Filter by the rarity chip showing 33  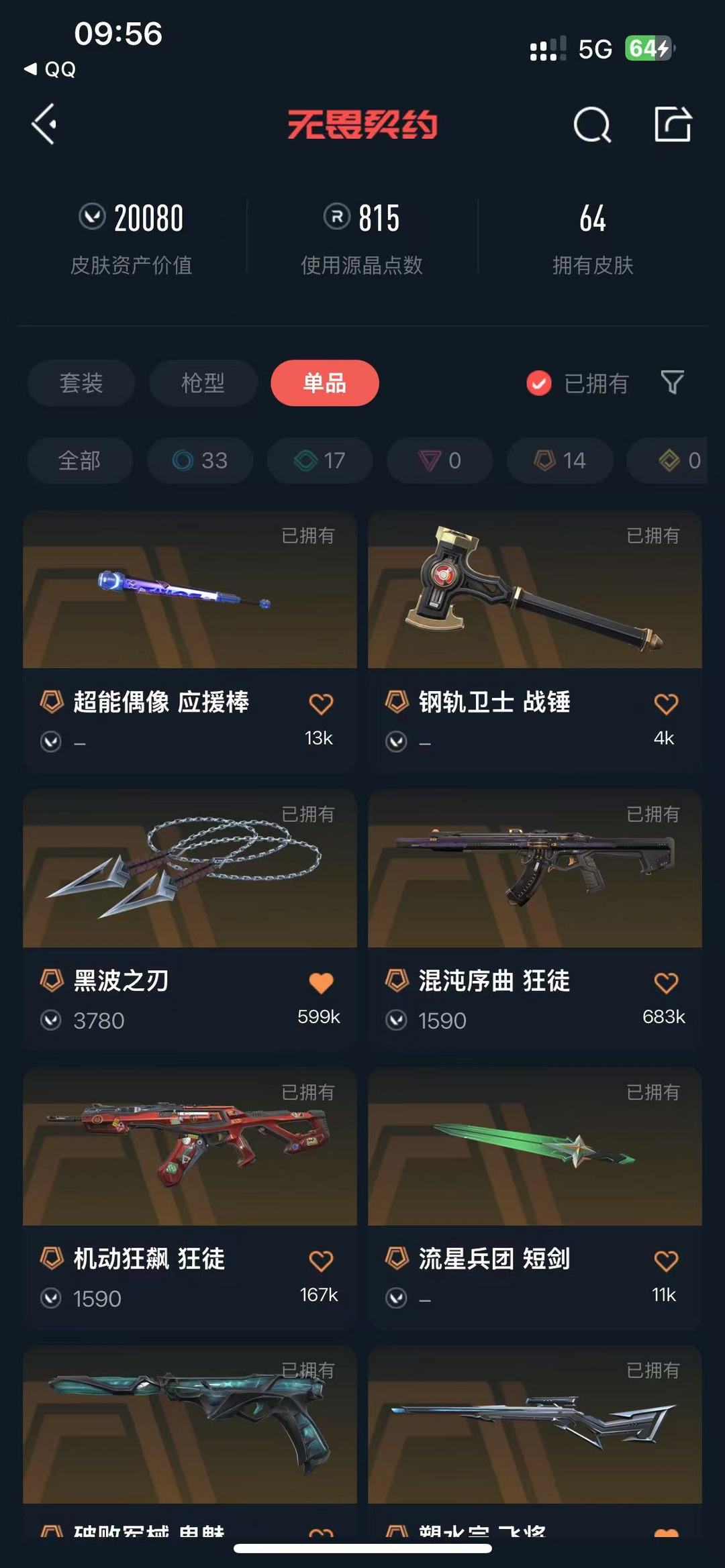coord(200,460)
